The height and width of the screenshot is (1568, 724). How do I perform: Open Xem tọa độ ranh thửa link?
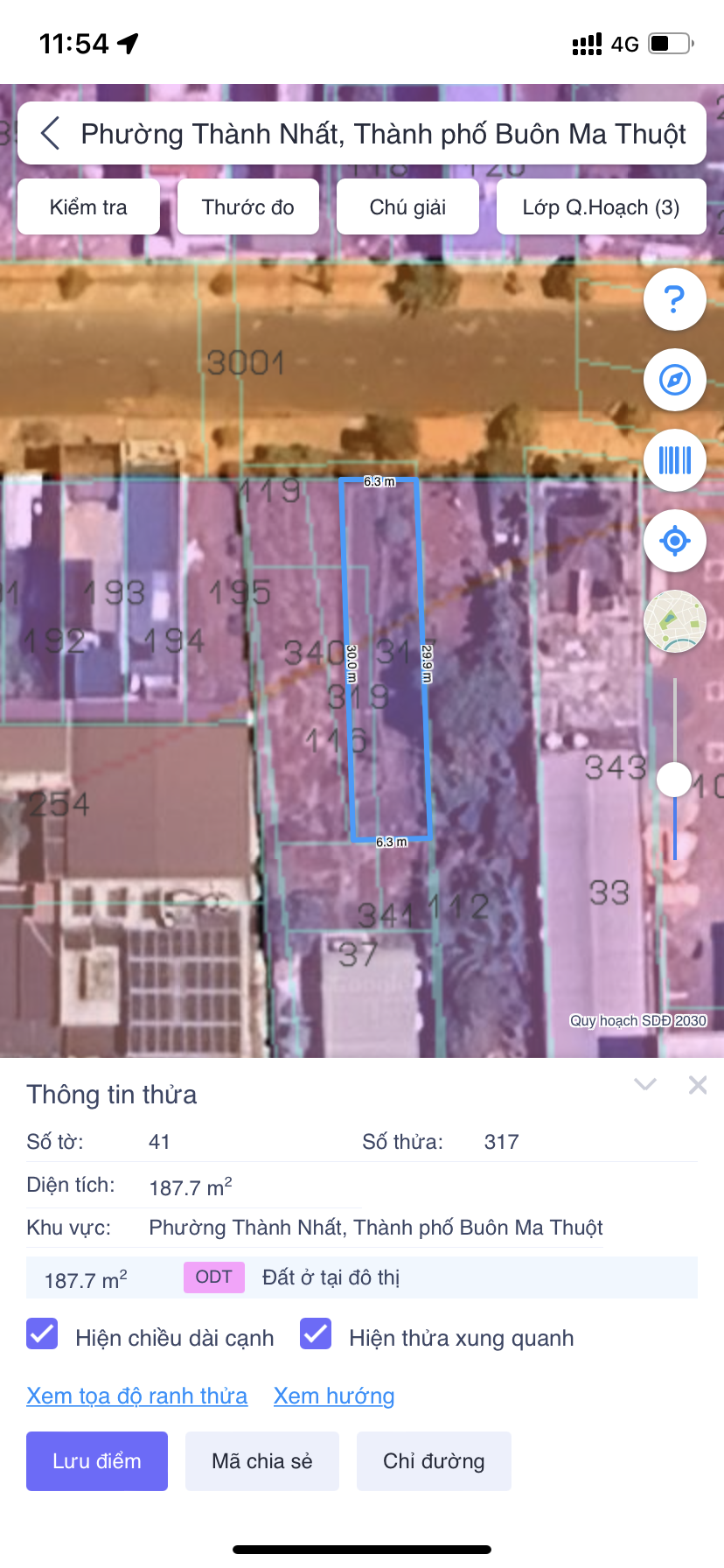click(x=136, y=1396)
